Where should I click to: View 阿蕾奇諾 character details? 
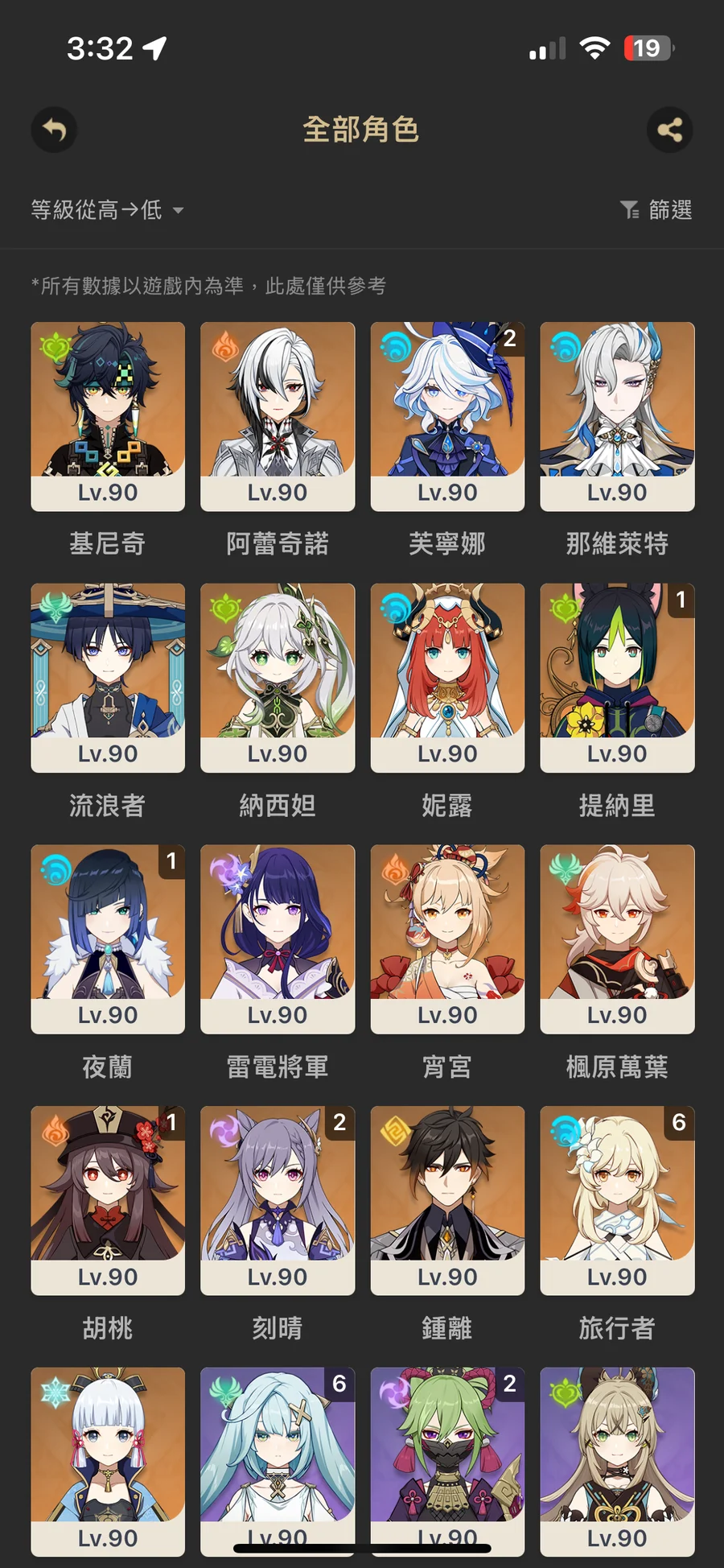(x=278, y=416)
